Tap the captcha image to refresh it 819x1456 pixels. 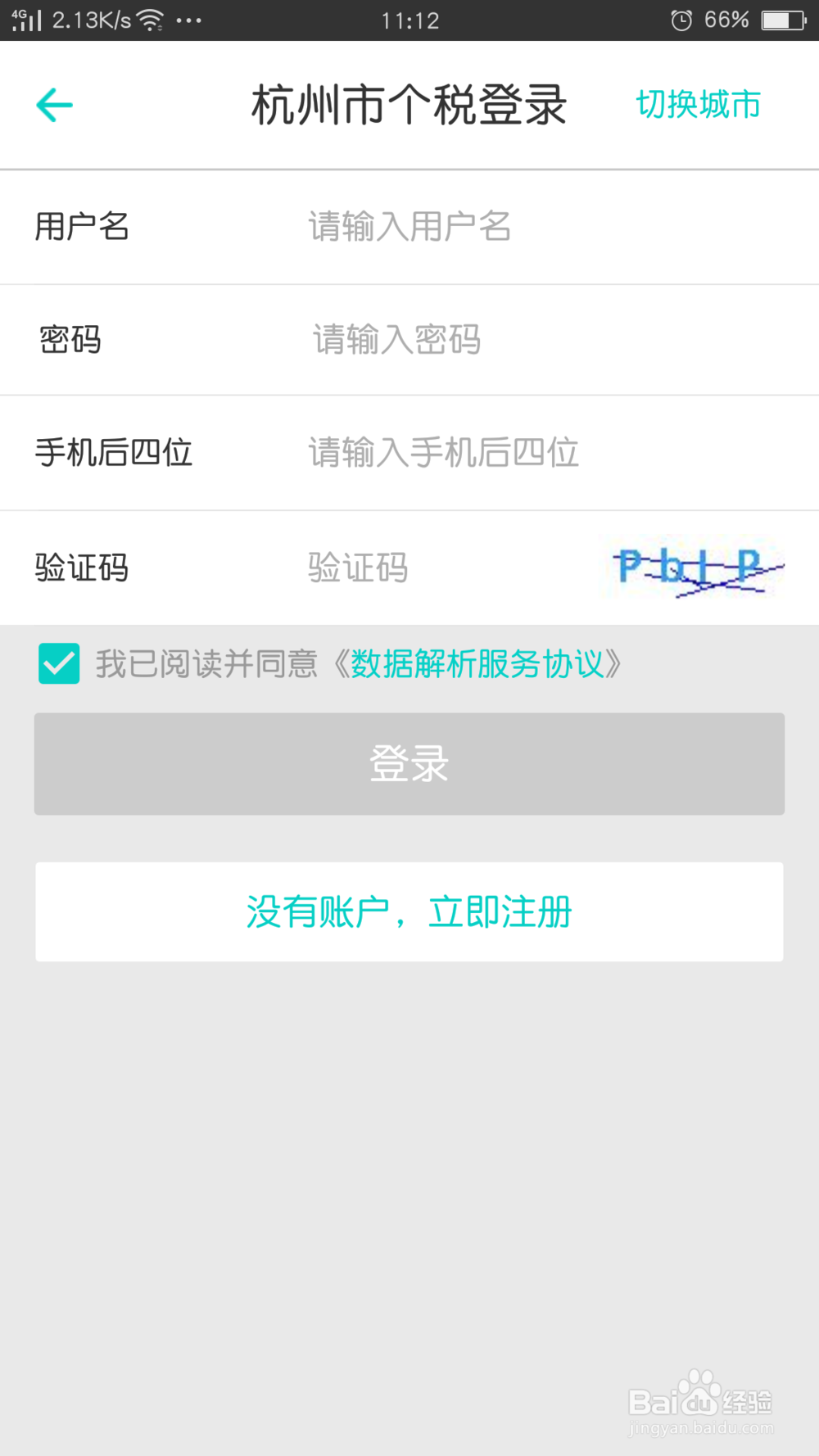coord(692,568)
